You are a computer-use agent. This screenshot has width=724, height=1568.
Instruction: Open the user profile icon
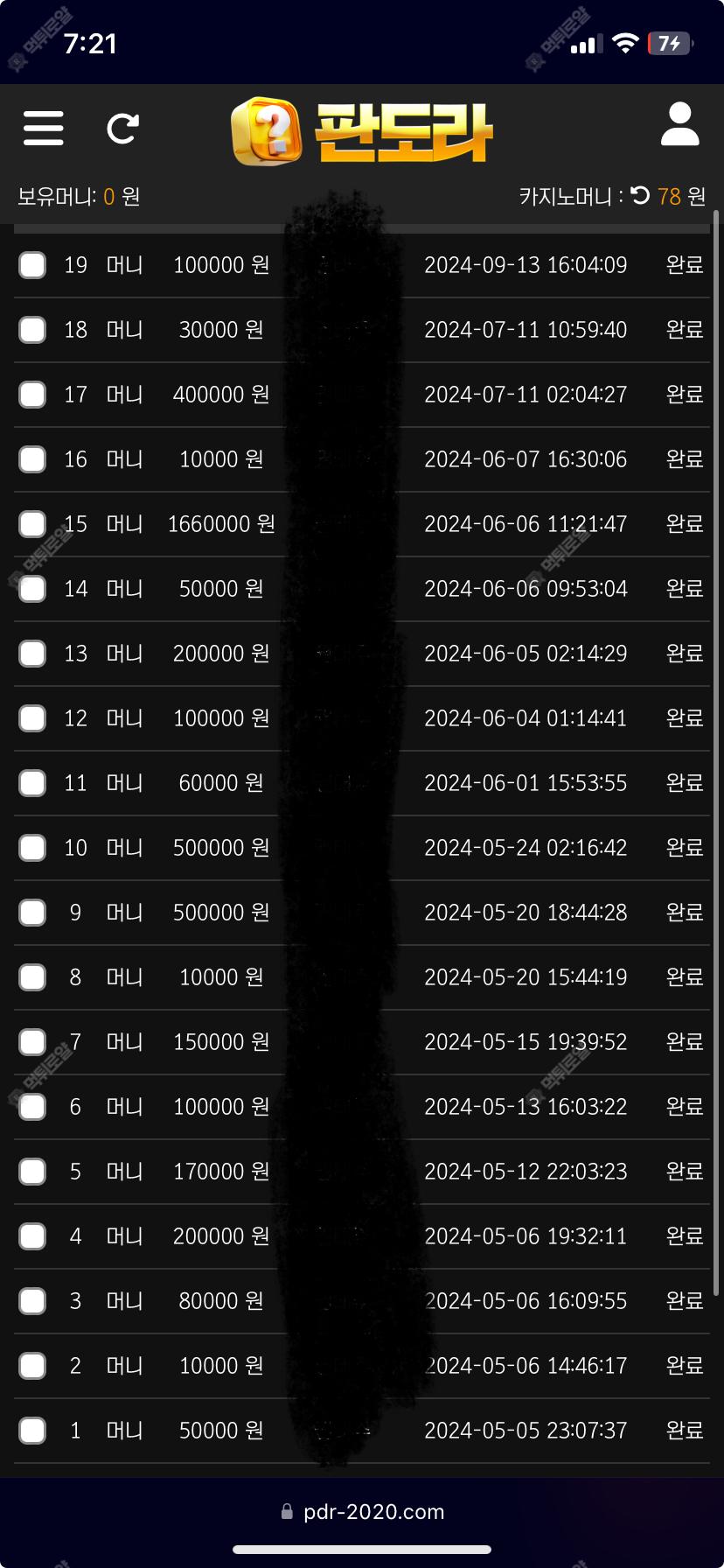click(x=679, y=123)
